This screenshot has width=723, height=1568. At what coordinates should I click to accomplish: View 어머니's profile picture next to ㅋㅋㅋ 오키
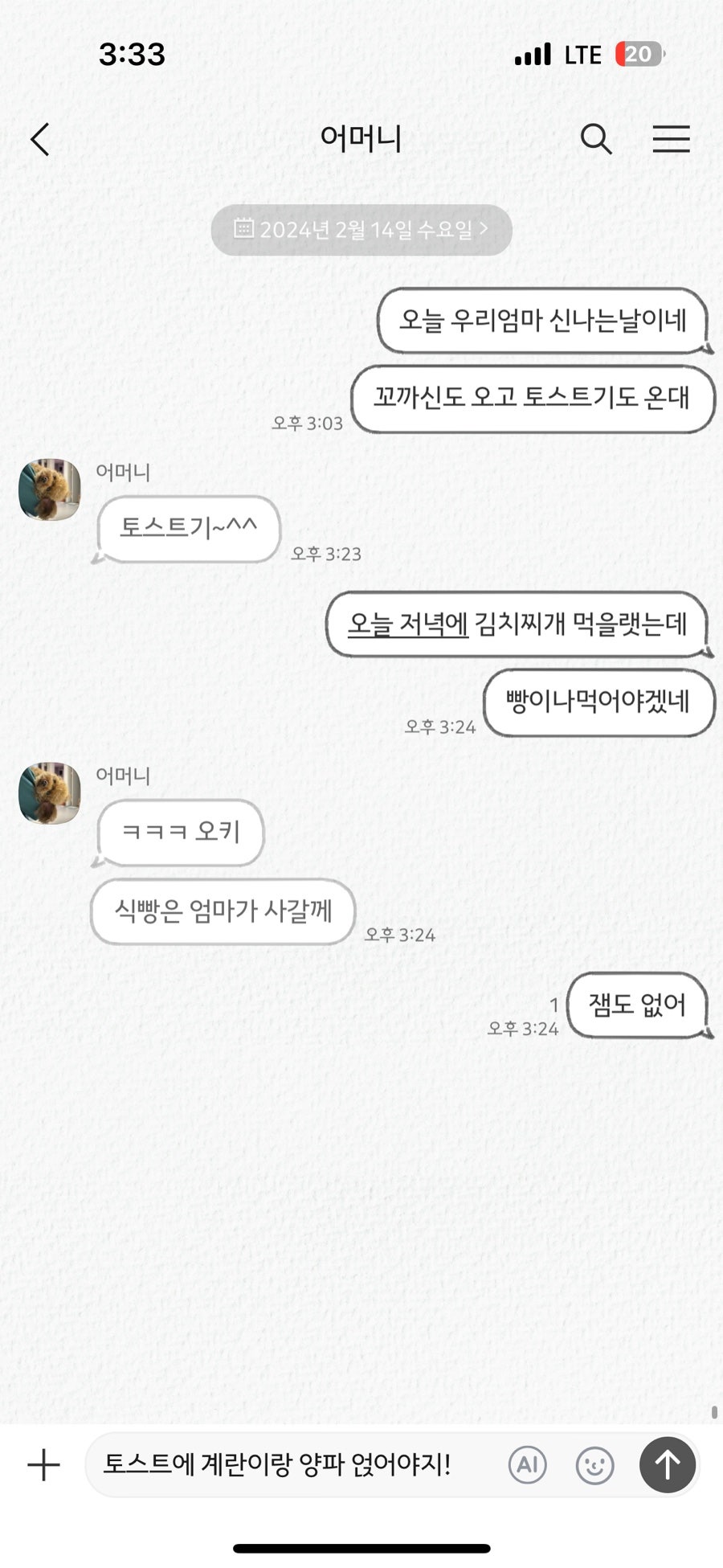click(x=50, y=793)
